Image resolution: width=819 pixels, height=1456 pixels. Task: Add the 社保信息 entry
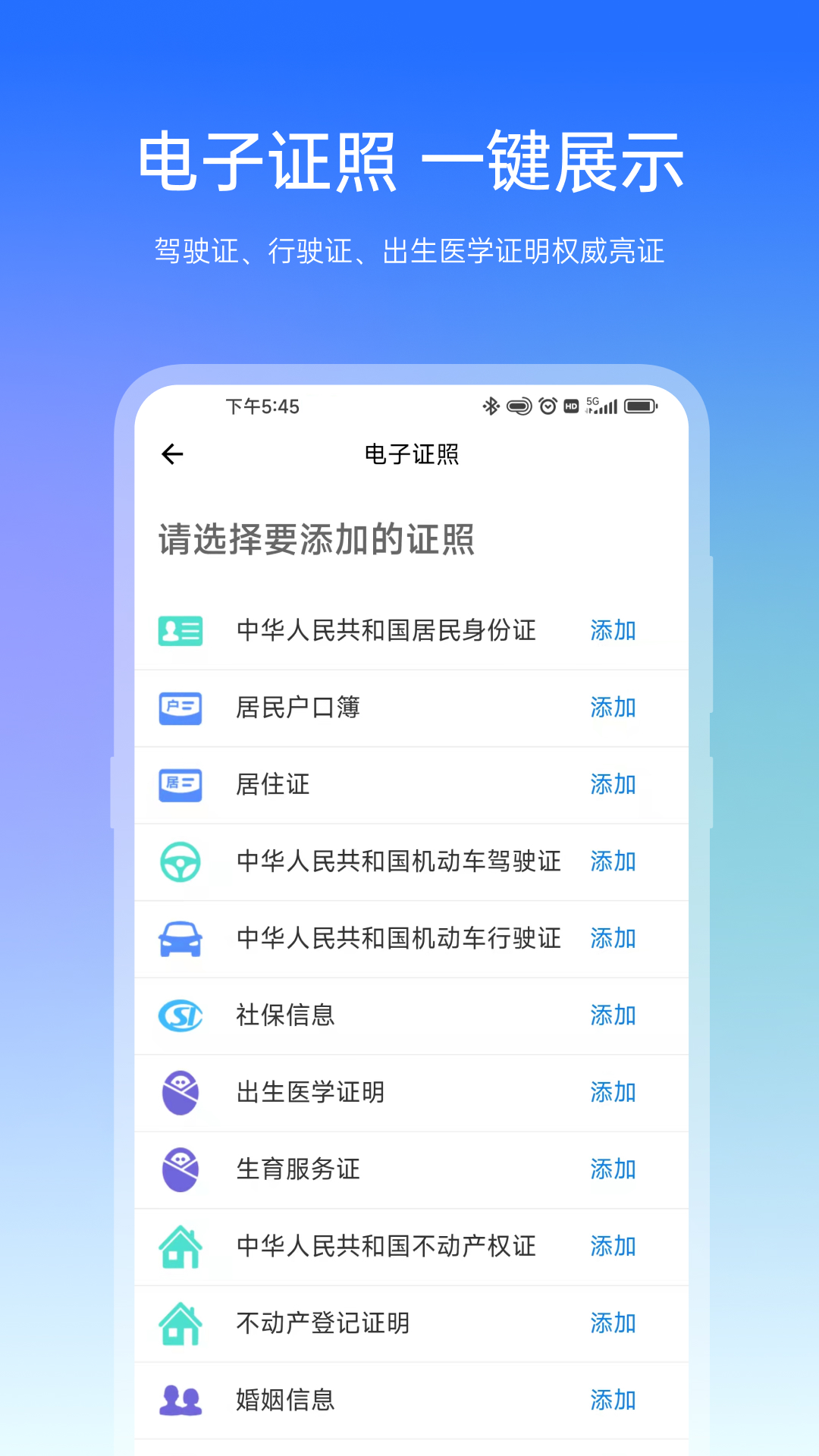pyautogui.click(x=613, y=1016)
